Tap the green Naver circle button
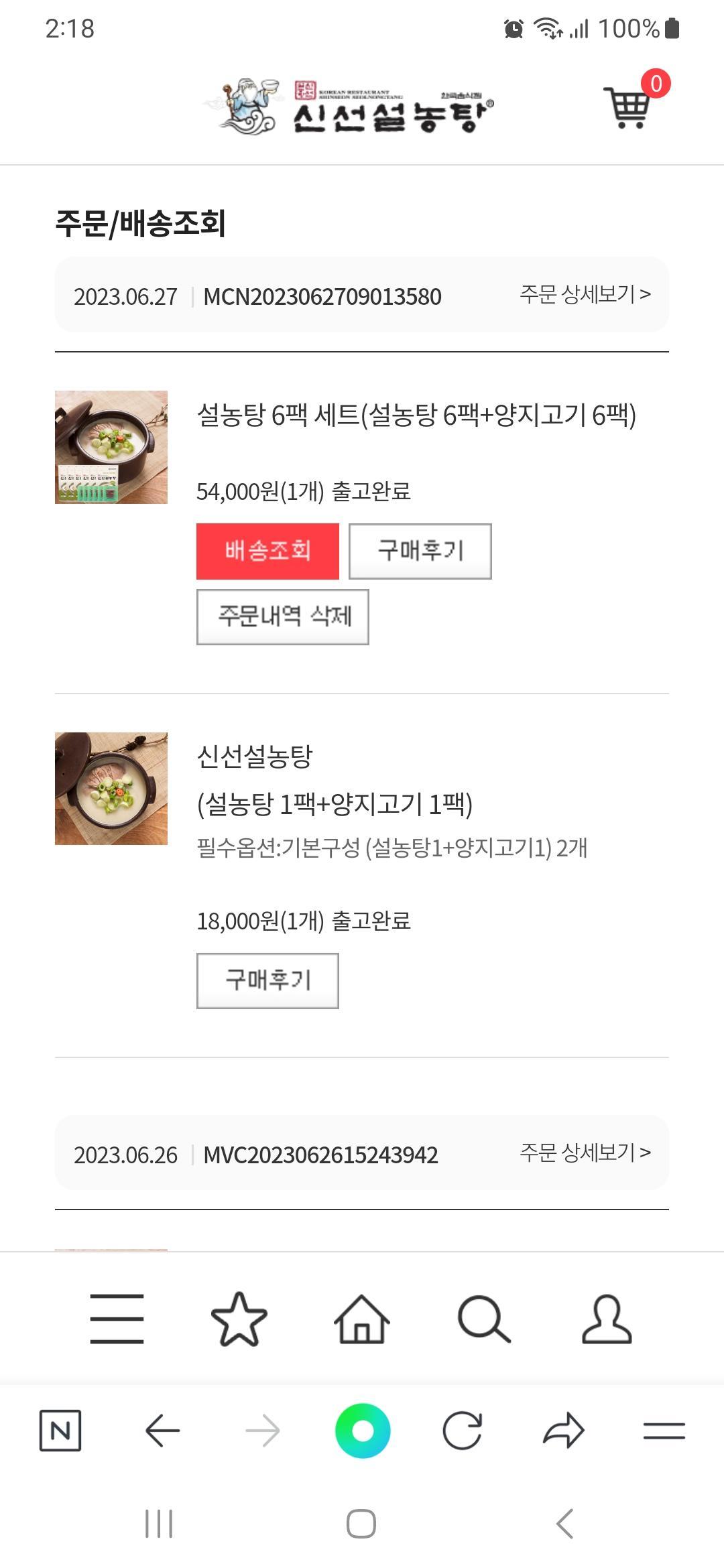The image size is (724, 1568). click(x=363, y=1431)
